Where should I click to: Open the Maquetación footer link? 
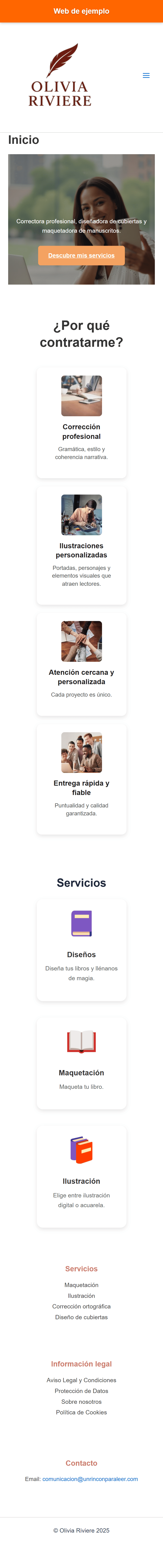click(x=81, y=1285)
